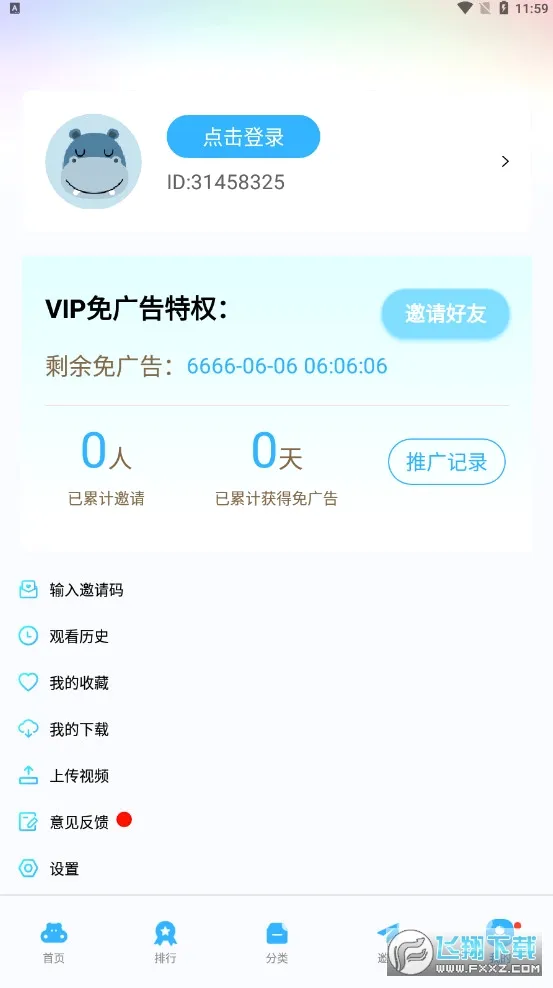Switch to the 首页 home tab
The width and height of the screenshot is (553, 988).
[x=54, y=942]
